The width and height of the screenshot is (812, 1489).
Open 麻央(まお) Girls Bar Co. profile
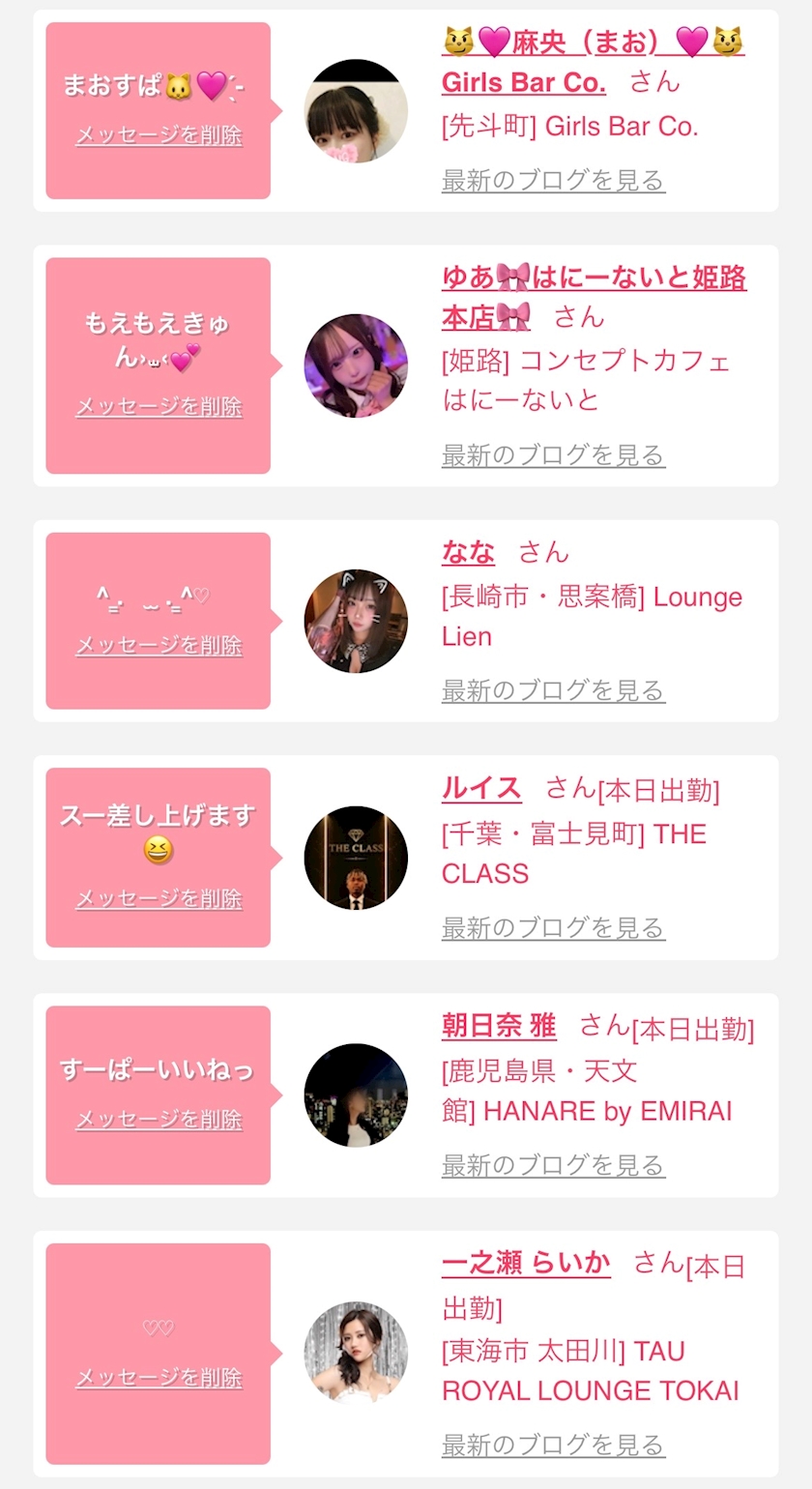[593, 62]
